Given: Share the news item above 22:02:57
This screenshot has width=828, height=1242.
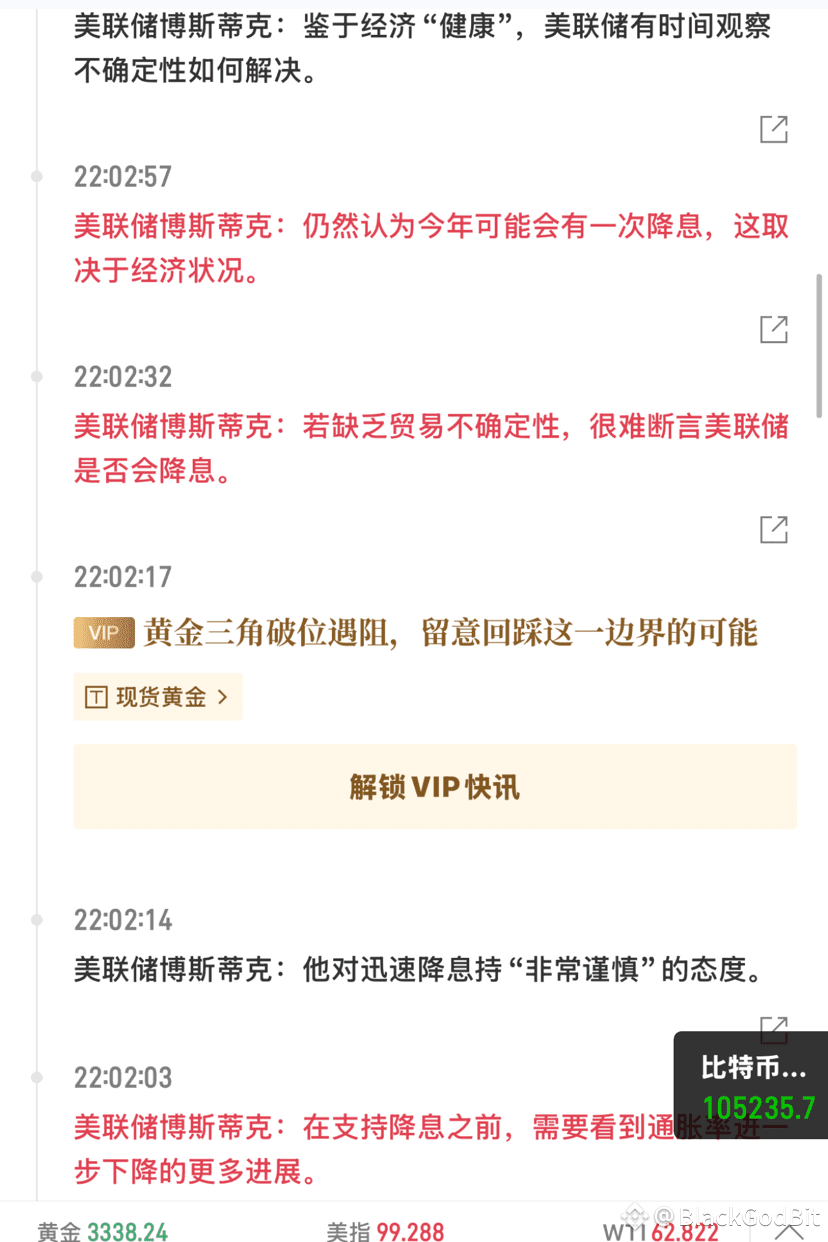Looking at the screenshot, I should (x=774, y=129).
